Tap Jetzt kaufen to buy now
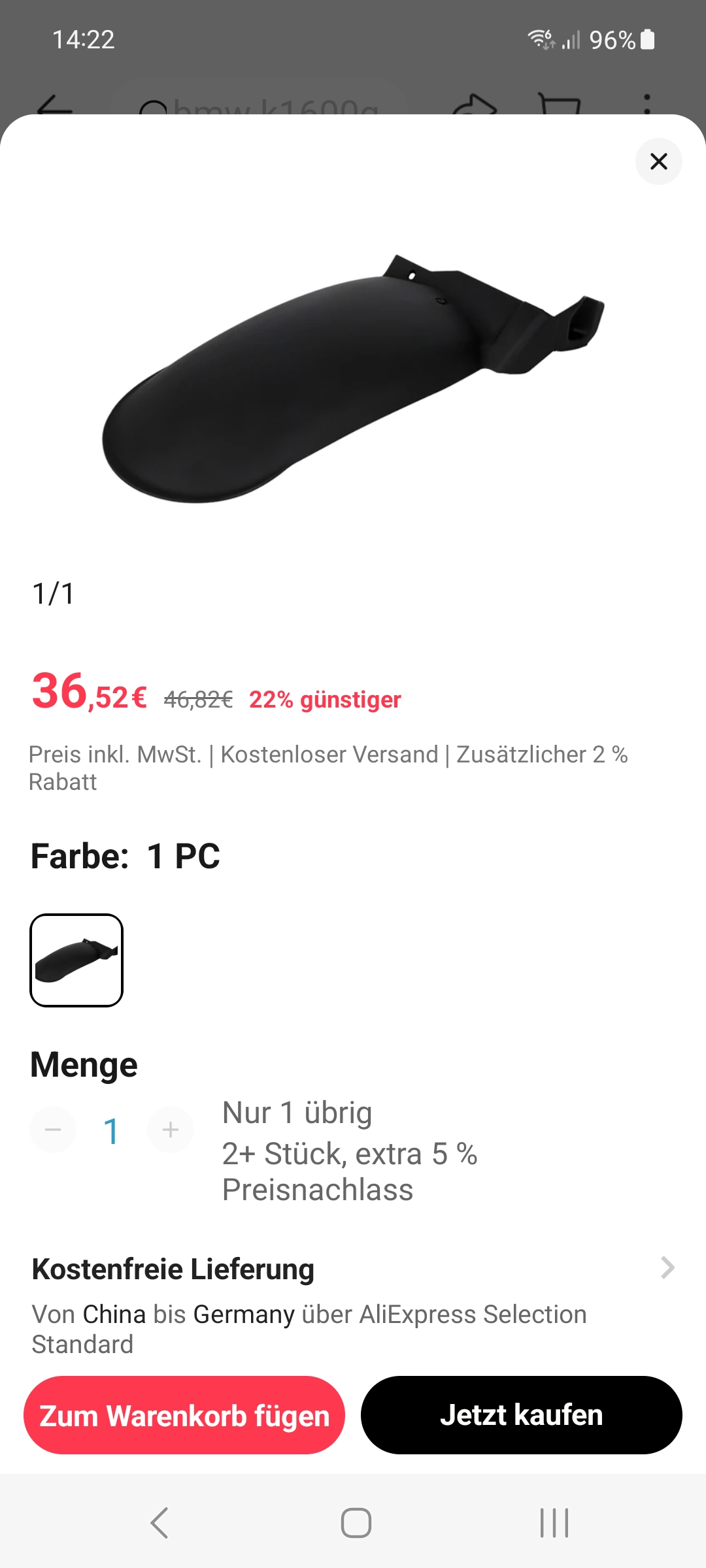The width and height of the screenshot is (706, 1568). pos(521,1415)
